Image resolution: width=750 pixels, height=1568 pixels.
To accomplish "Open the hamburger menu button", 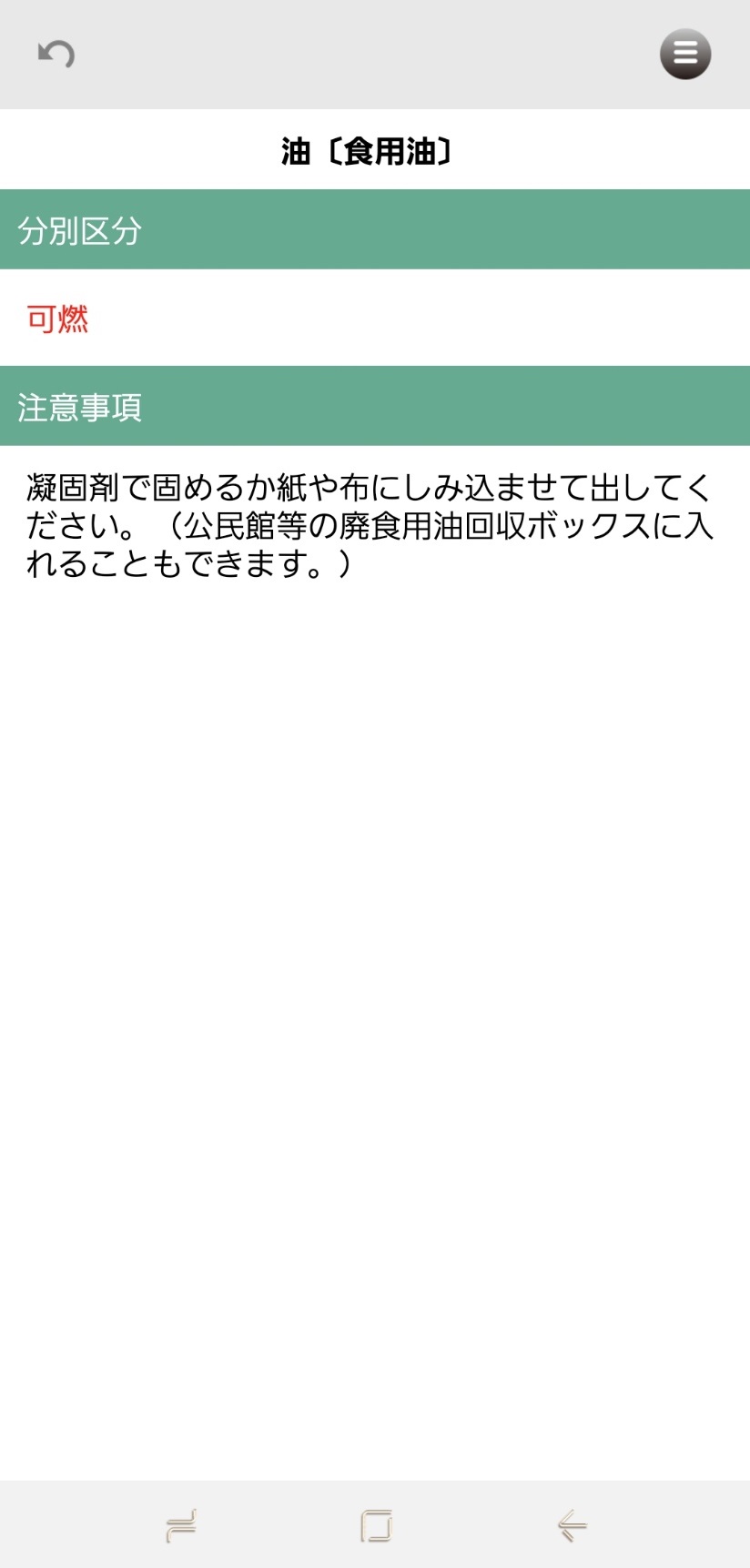I will pos(685,55).
